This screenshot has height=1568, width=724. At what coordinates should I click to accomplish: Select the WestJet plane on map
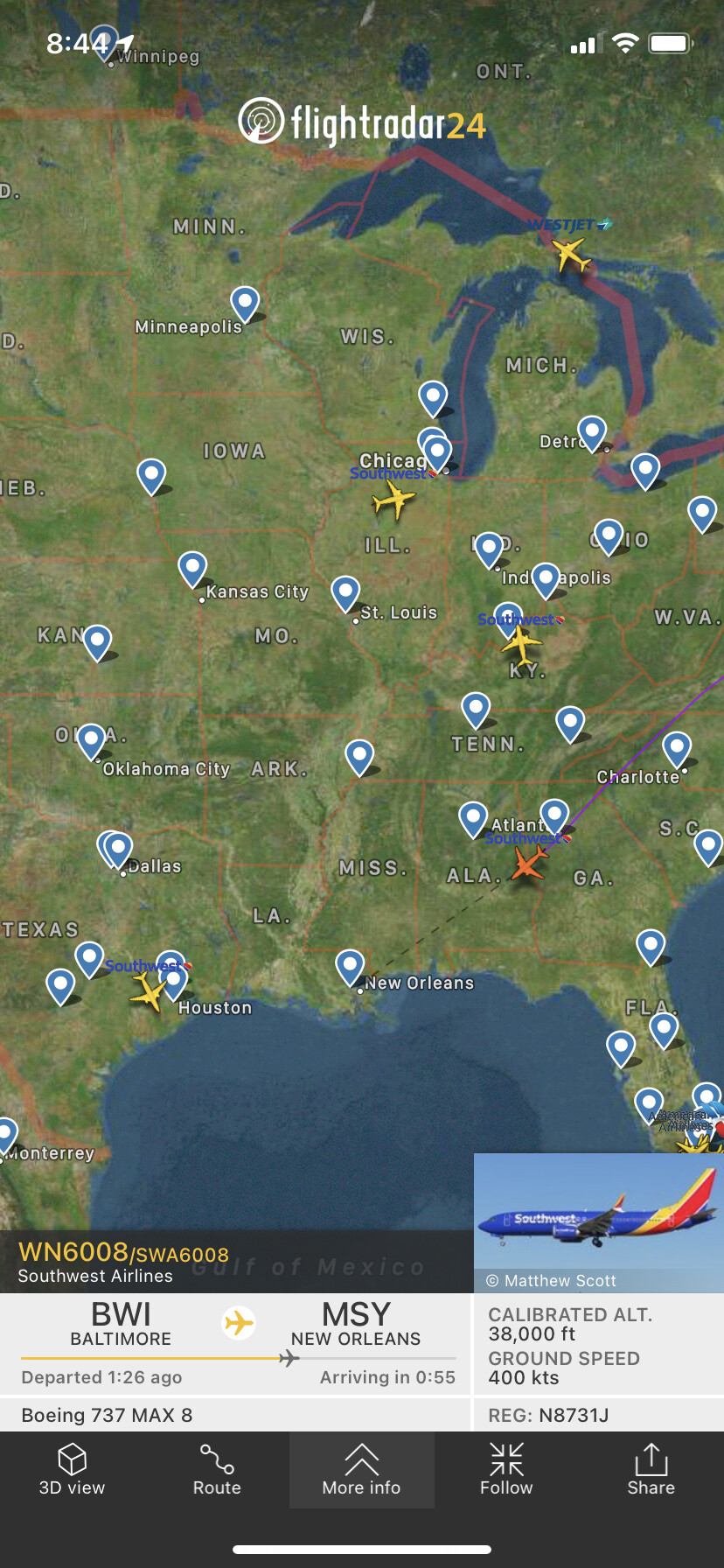571,255
